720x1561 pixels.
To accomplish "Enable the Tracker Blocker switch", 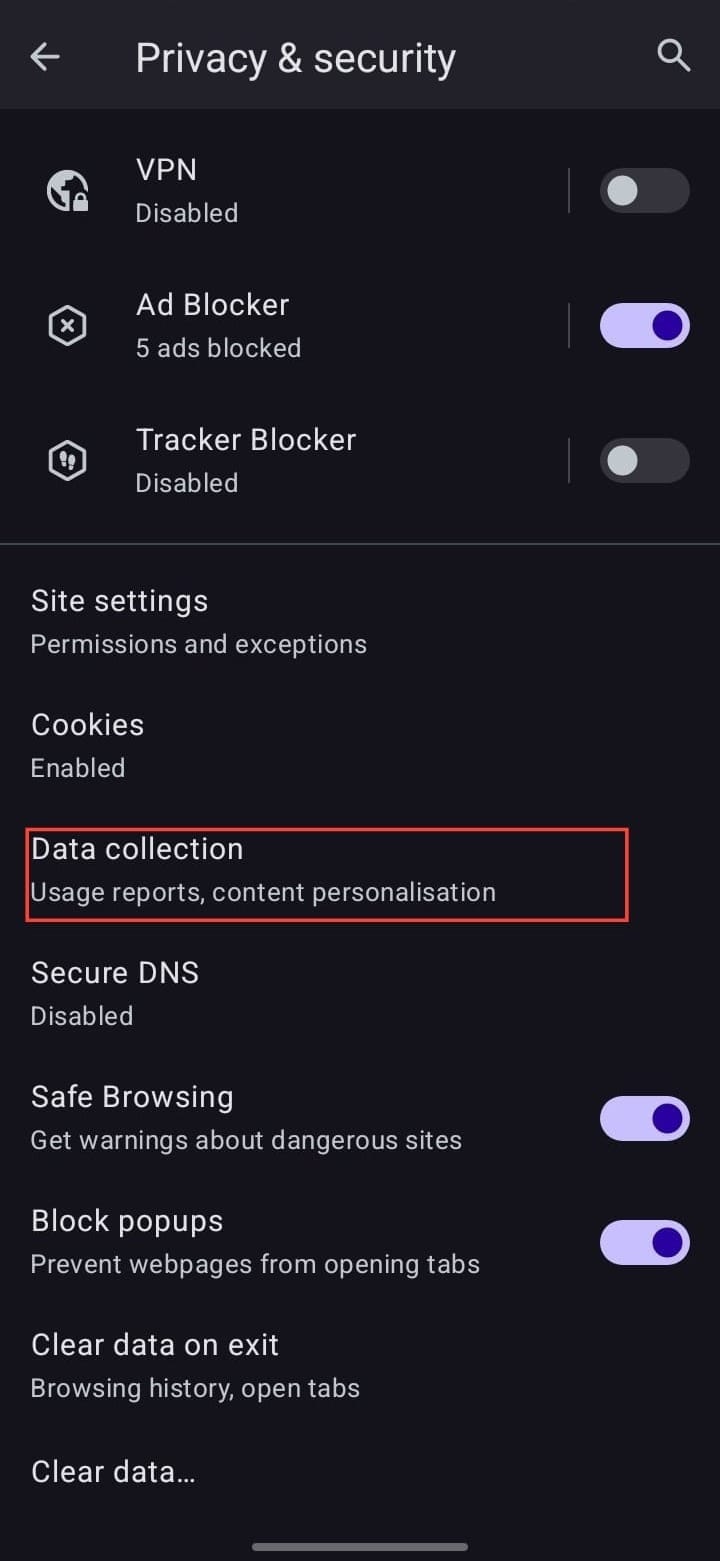I will 644,461.
